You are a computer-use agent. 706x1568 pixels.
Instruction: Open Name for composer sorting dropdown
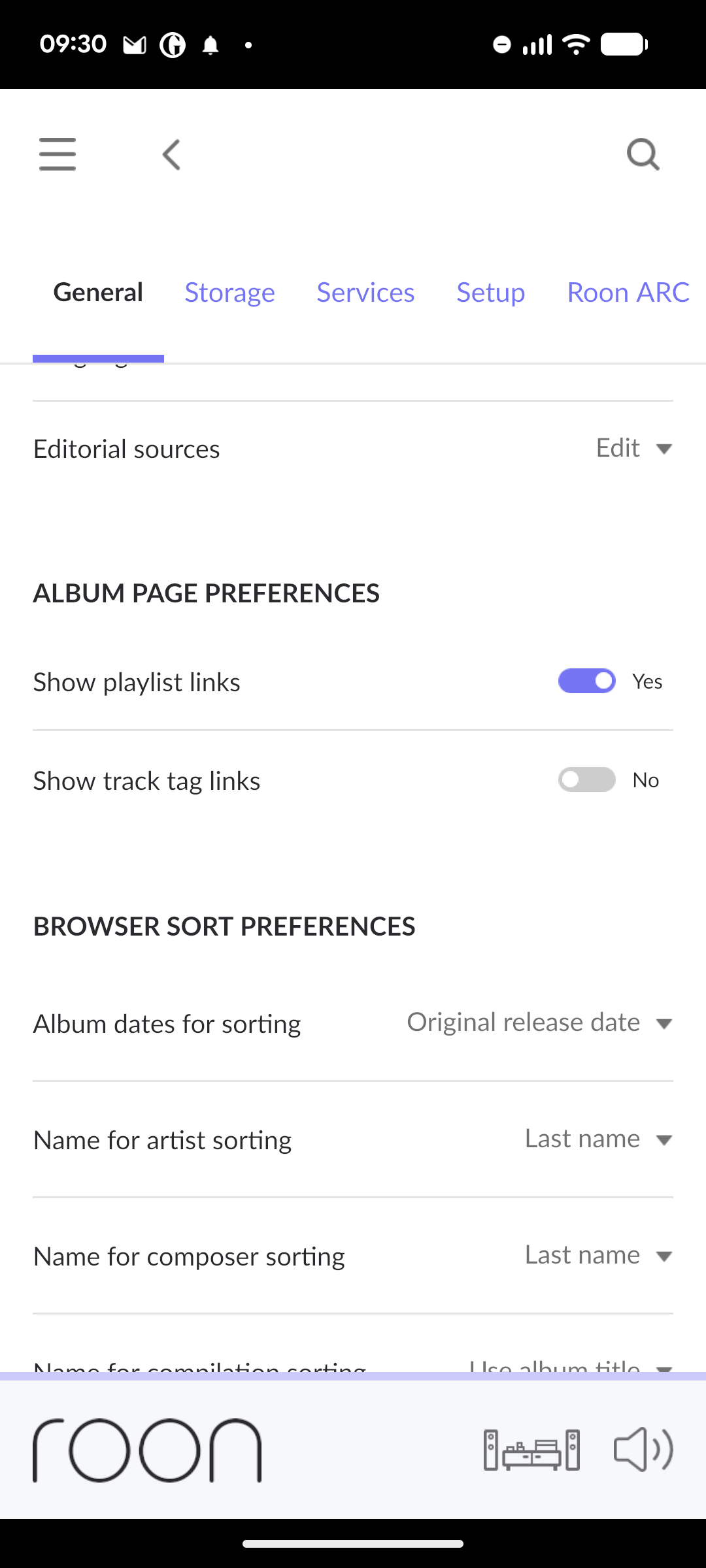tap(598, 1255)
